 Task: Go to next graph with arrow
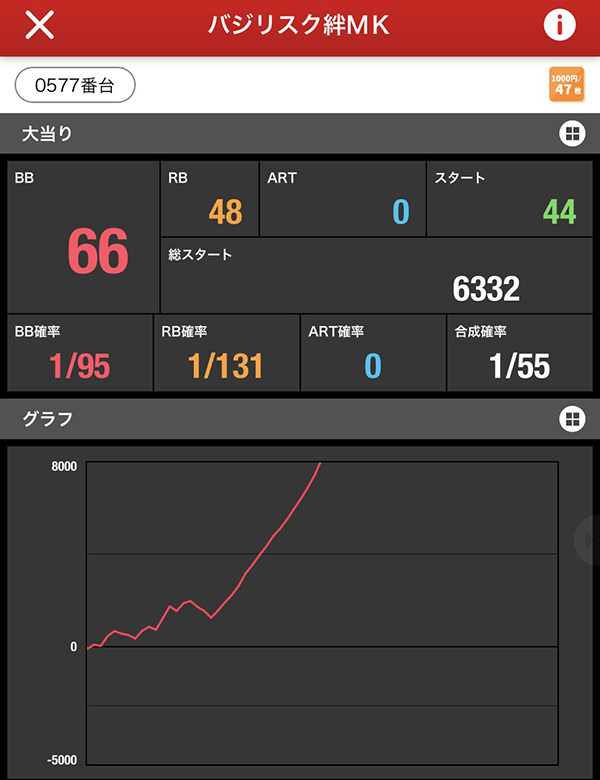(x=588, y=540)
